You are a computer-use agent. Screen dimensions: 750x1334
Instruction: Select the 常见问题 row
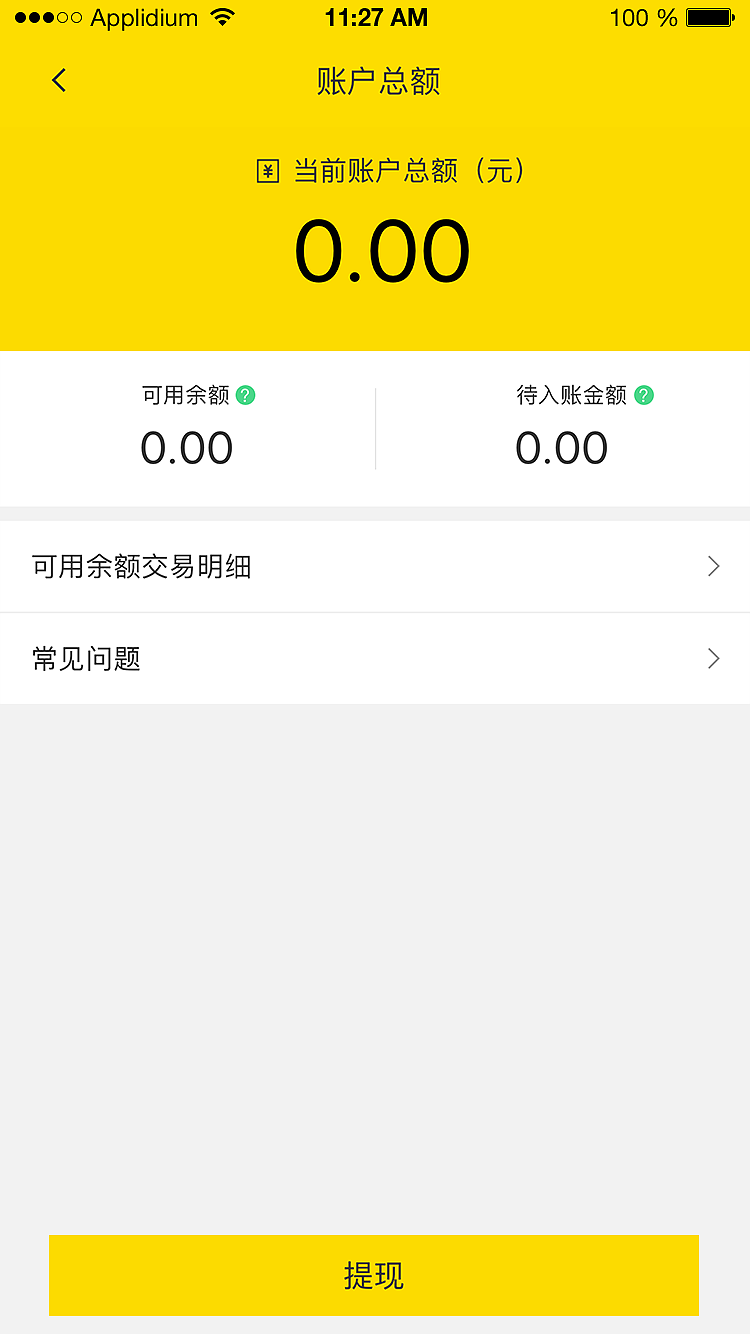(375, 658)
